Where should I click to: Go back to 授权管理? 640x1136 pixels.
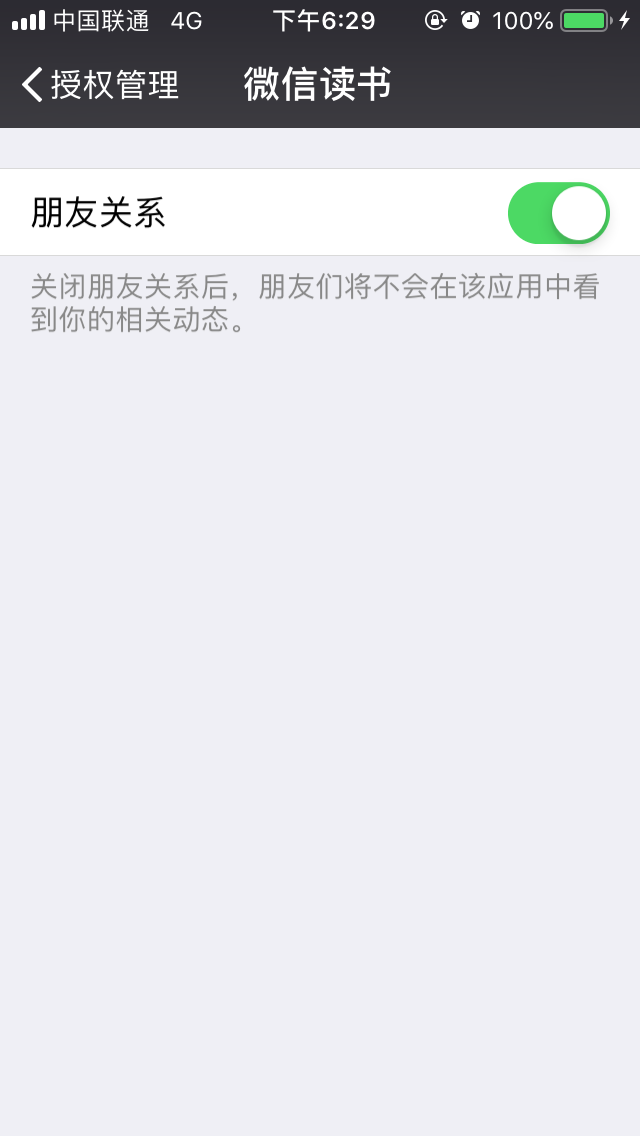click(100, 85)
